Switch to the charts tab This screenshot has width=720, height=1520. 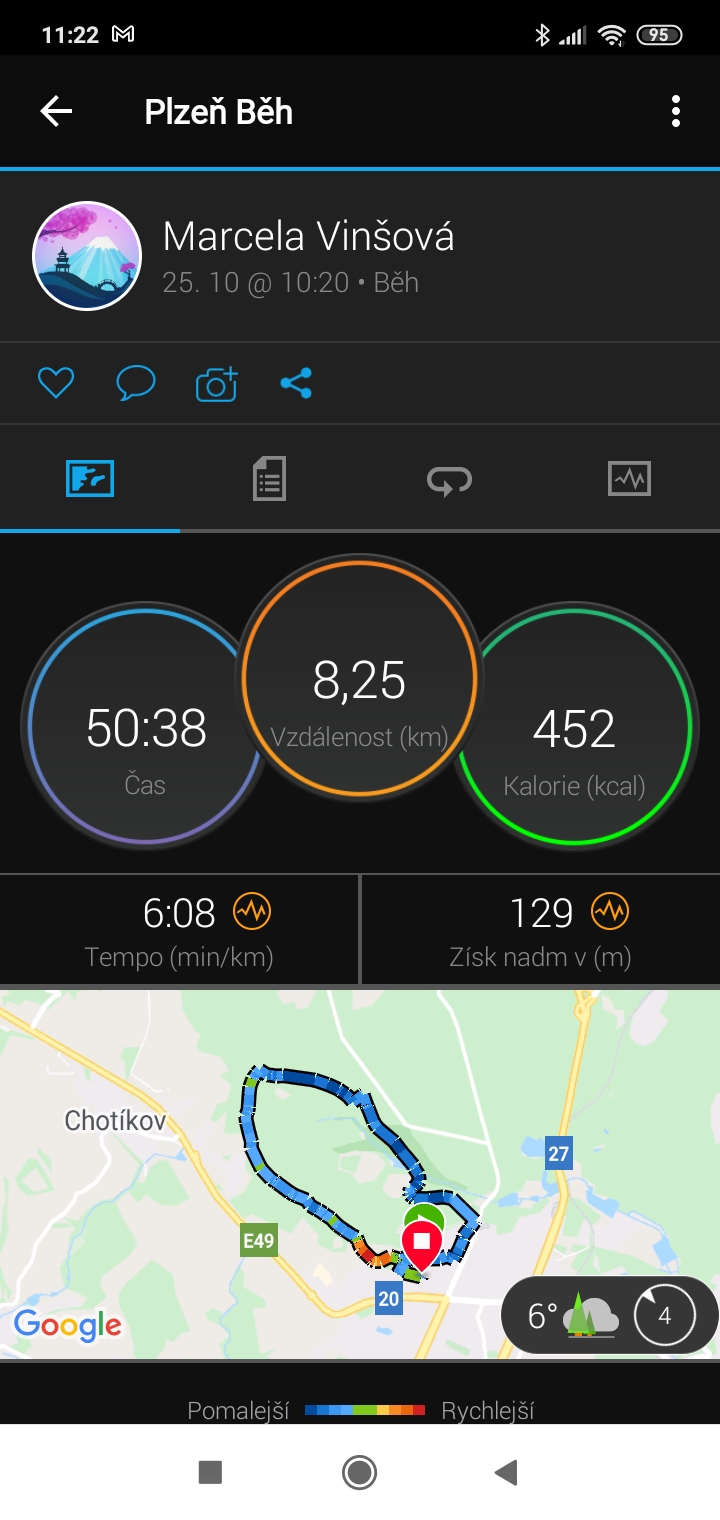[629, 479]
